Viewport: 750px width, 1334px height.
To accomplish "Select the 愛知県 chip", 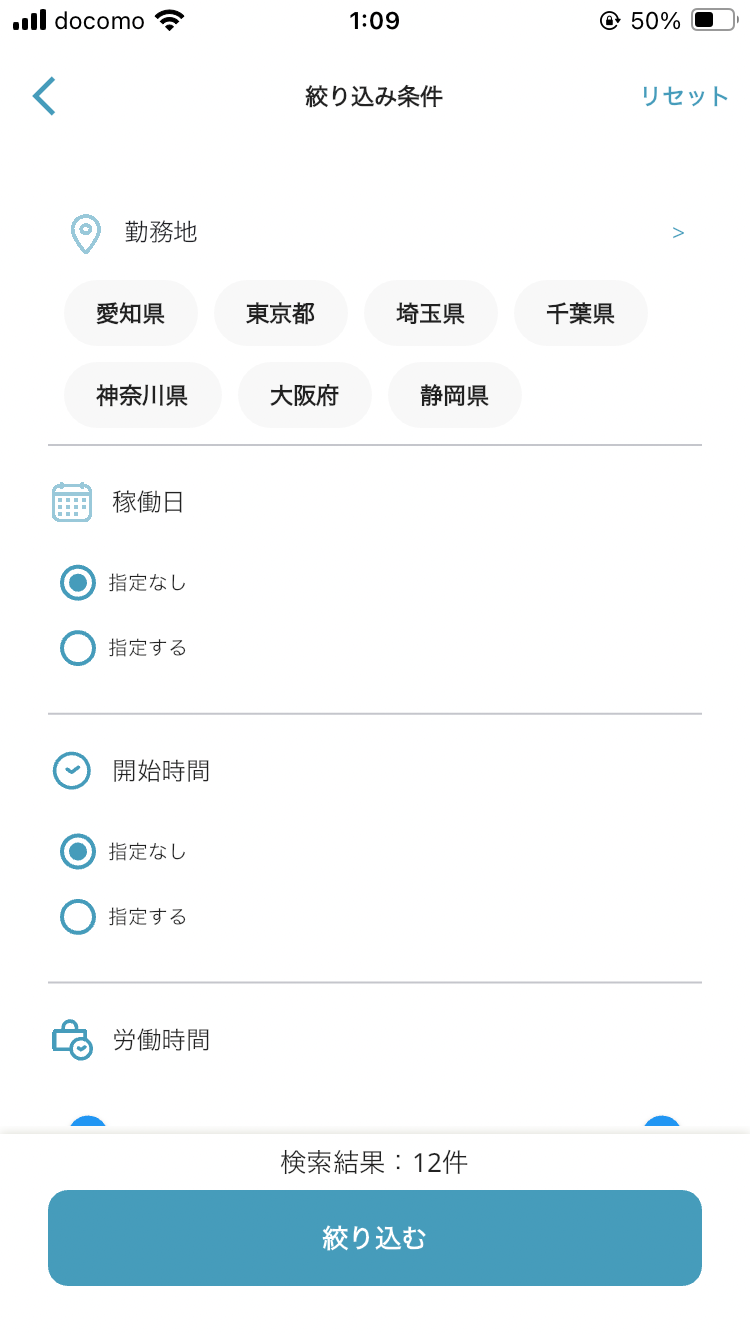I will pyautogui.click(x=131, y=314).
